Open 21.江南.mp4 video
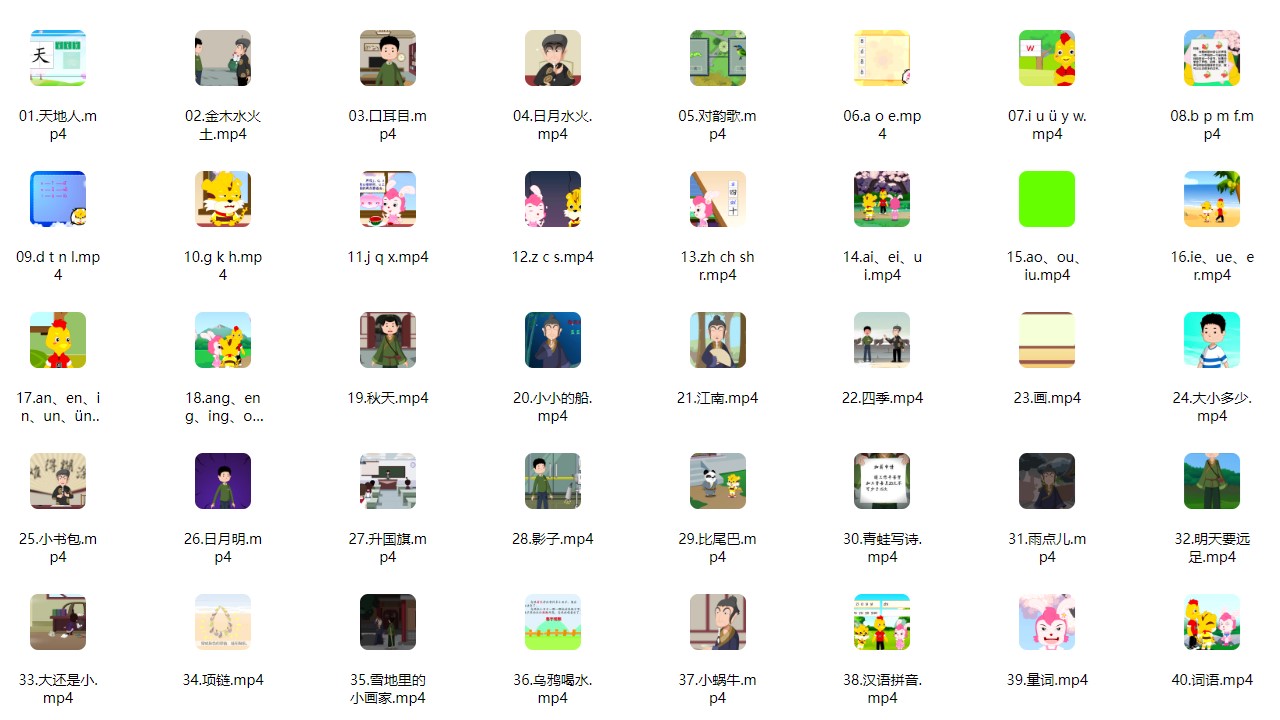This screenshot has height=720, width=1280. pos(718,340)
